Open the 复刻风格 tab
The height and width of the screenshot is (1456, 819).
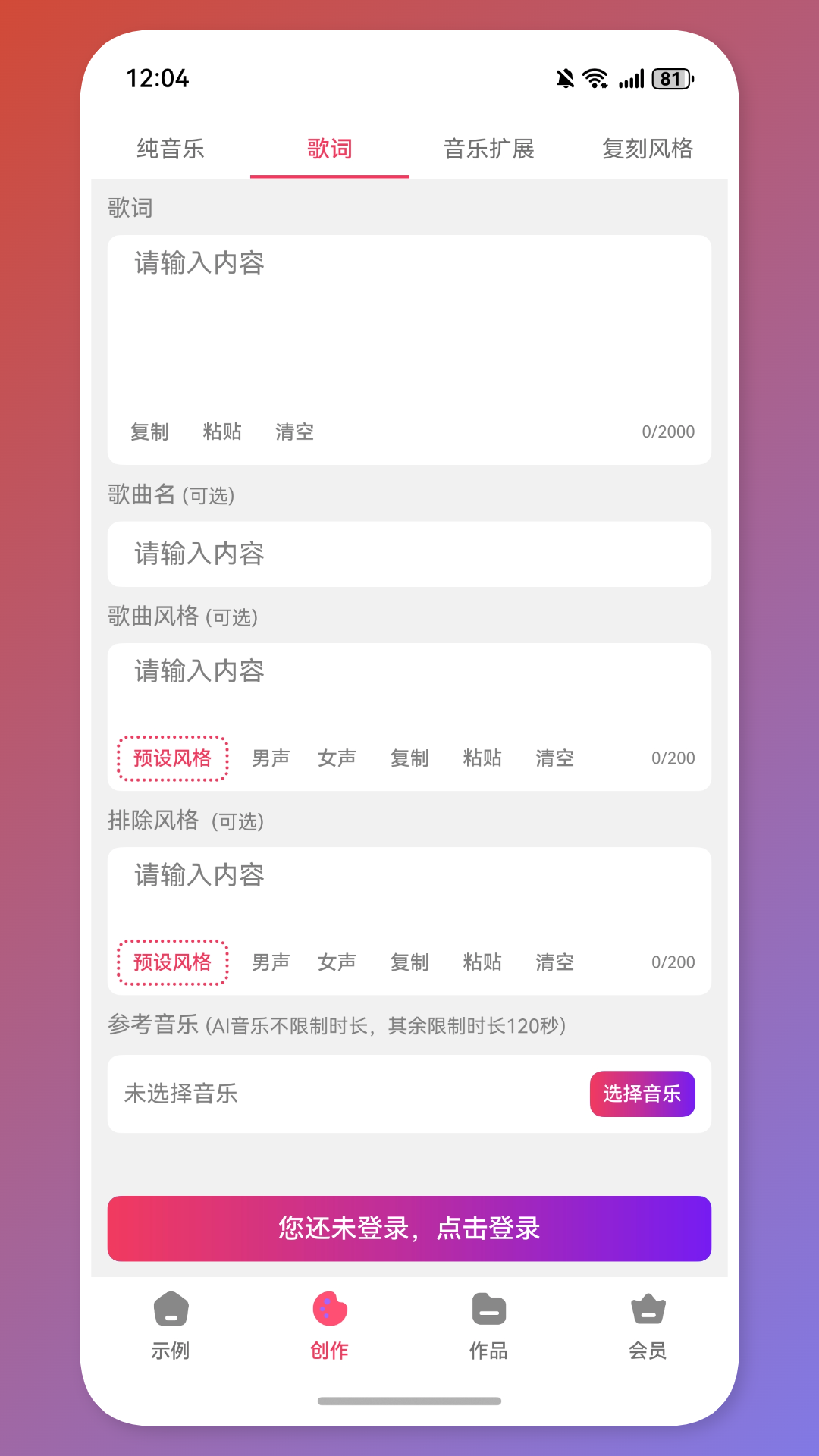(x=647, y=149)
